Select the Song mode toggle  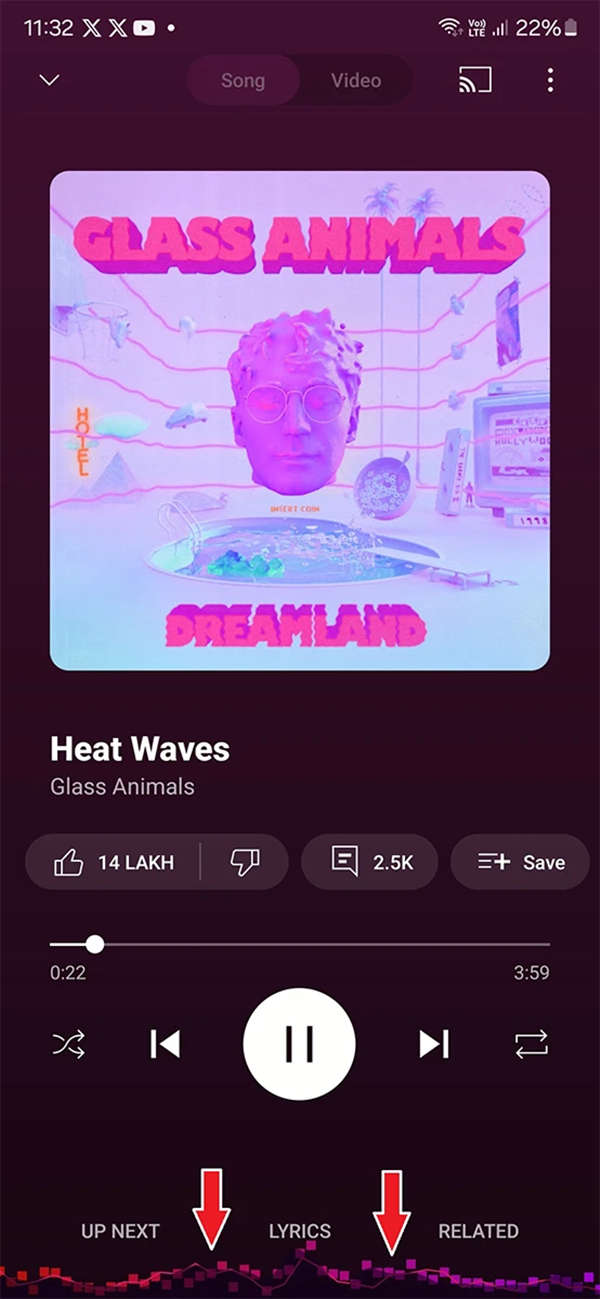[243, 80]
